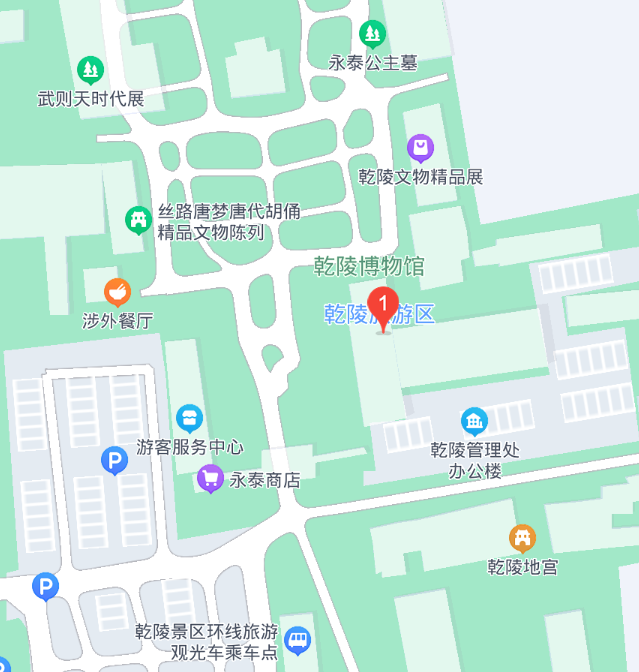Tap the 游客服务中心 marker

(x=189, y=418)
